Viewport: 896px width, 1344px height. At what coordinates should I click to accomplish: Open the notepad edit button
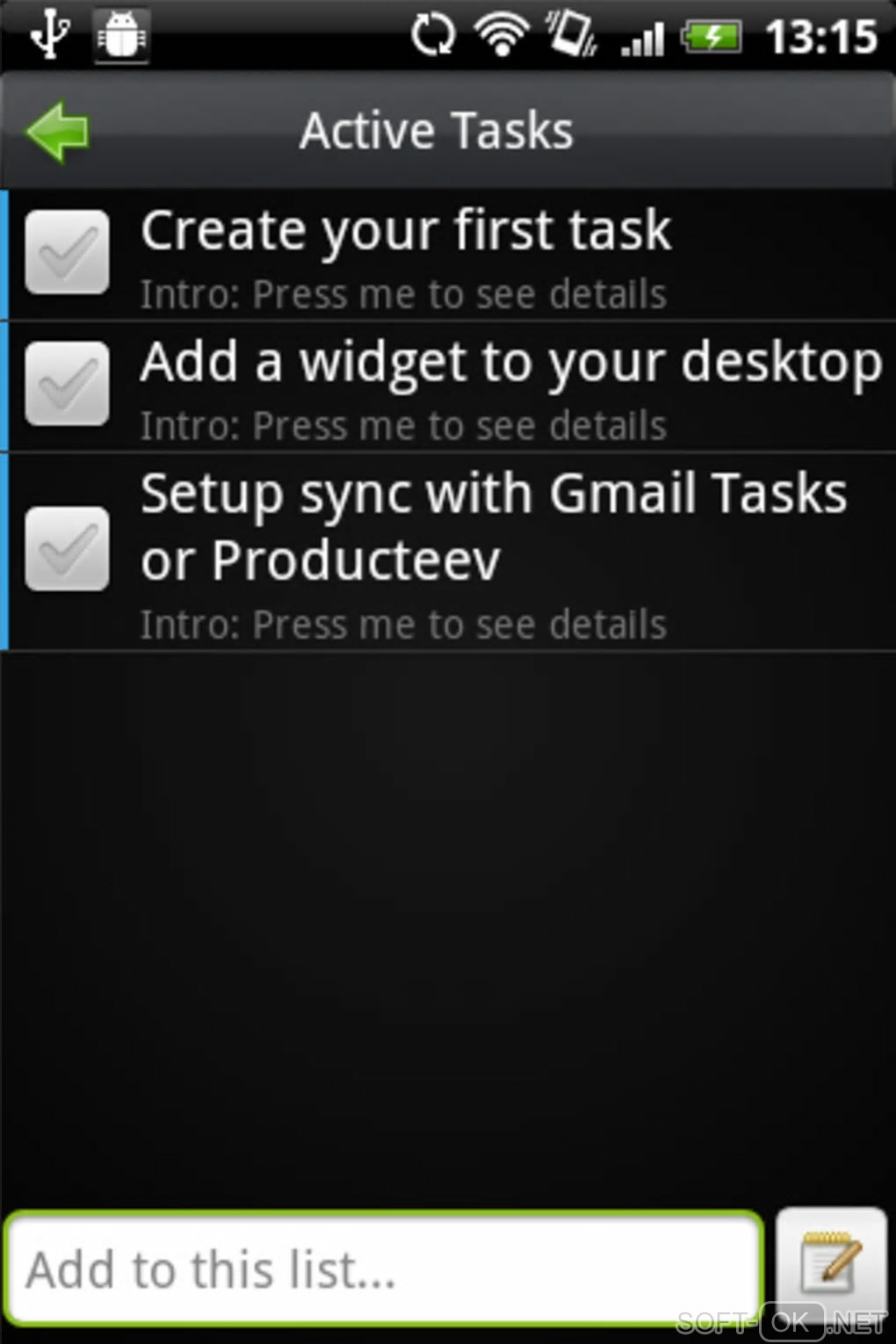(830, 1265)
